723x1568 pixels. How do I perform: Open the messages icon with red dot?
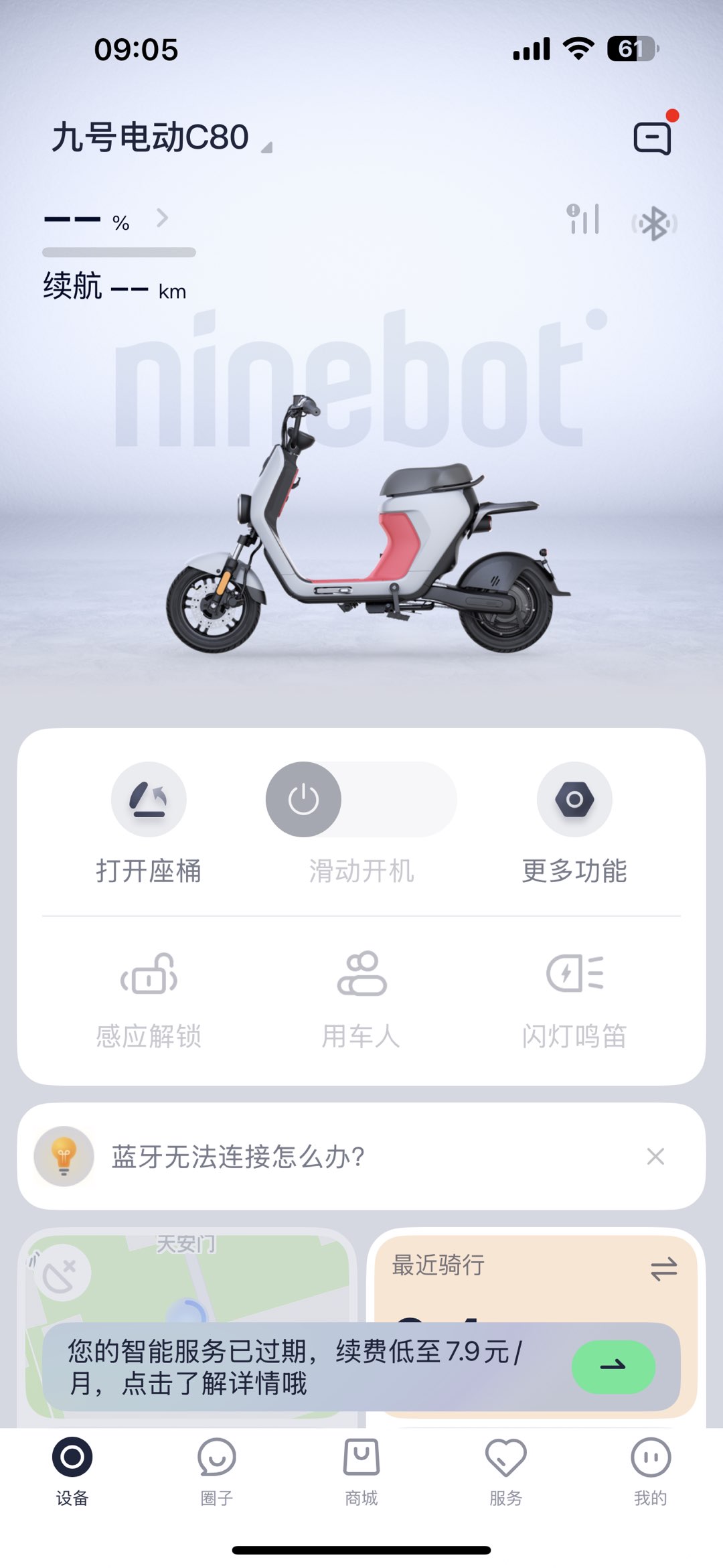pos(653,138)
